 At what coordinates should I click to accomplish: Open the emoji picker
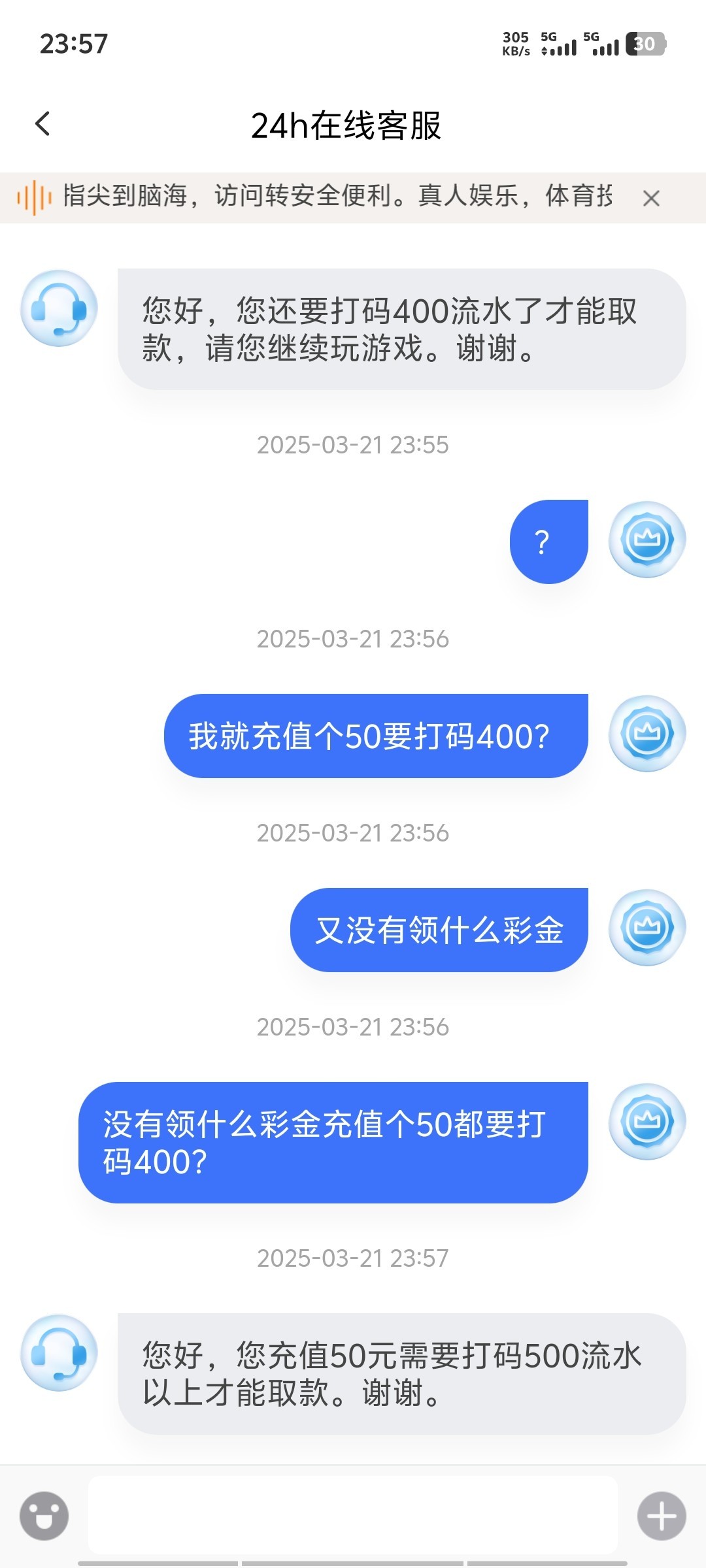tap(44, 1516)
